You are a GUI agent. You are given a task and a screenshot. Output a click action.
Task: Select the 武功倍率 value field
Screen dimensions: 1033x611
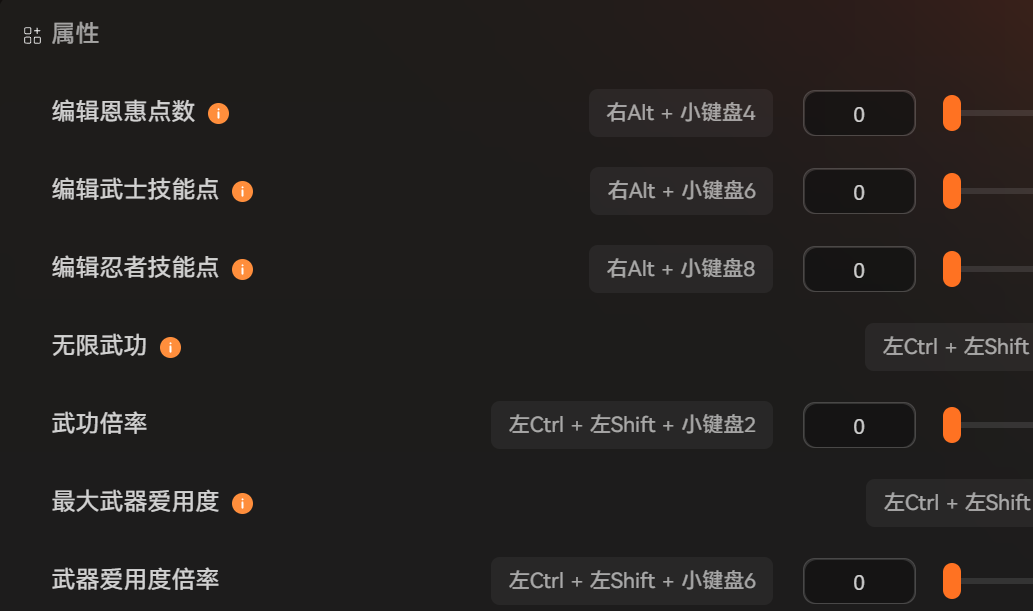coord(859,426)
